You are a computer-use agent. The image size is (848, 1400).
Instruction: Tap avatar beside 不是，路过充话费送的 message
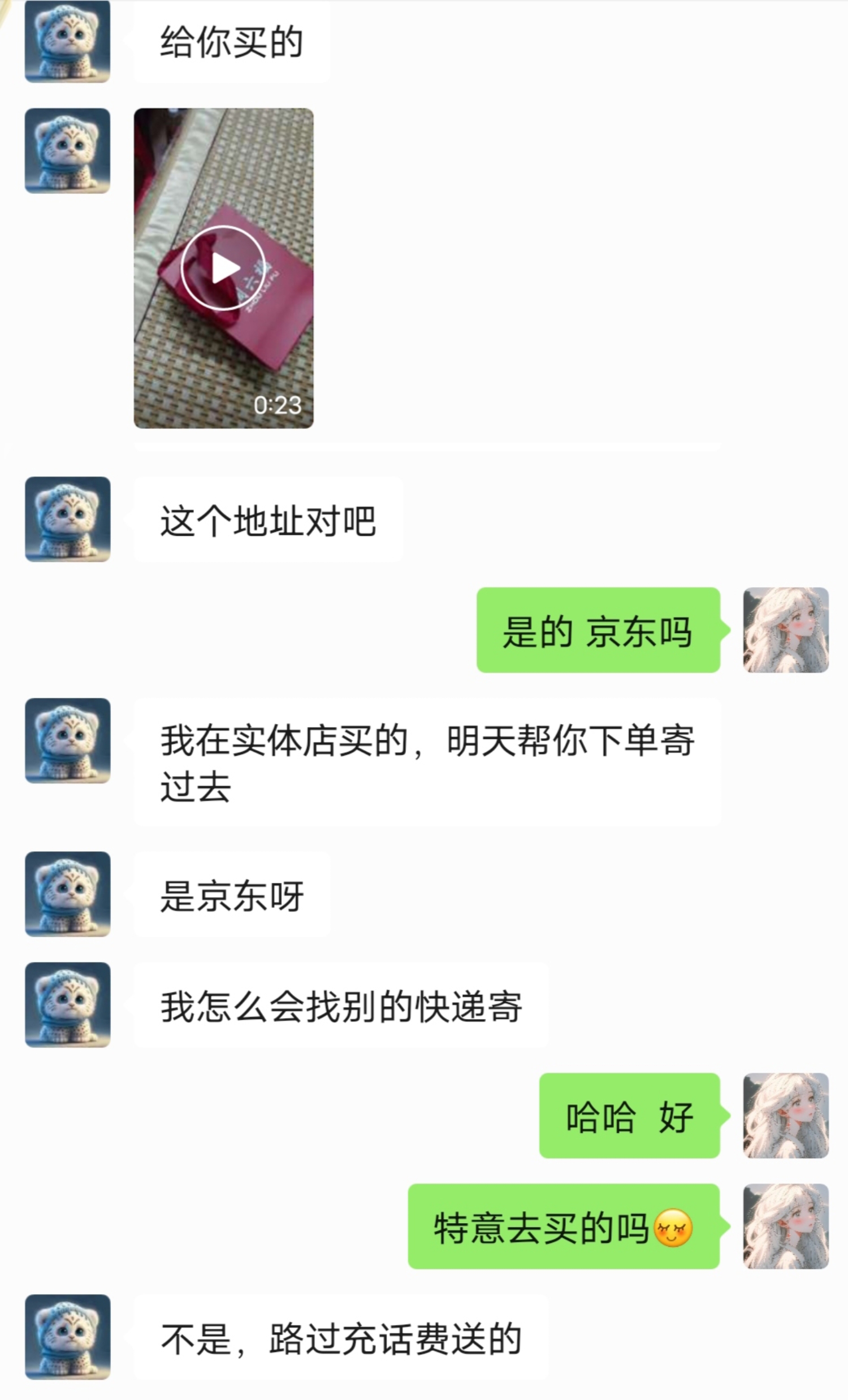tap(68, 1337)
